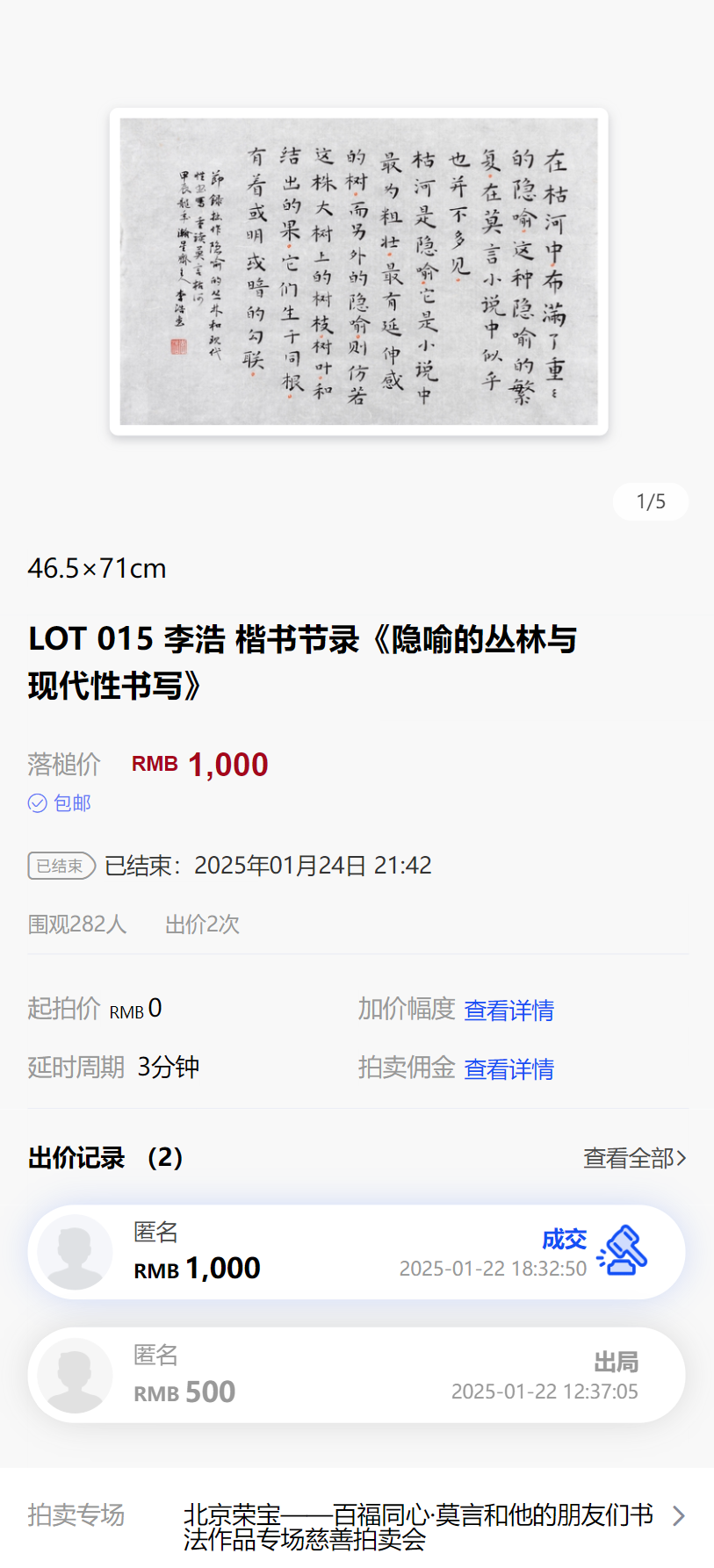714x1568 pixels.
Task: Open 查看全部 bid records
Action: [634, 1158]
